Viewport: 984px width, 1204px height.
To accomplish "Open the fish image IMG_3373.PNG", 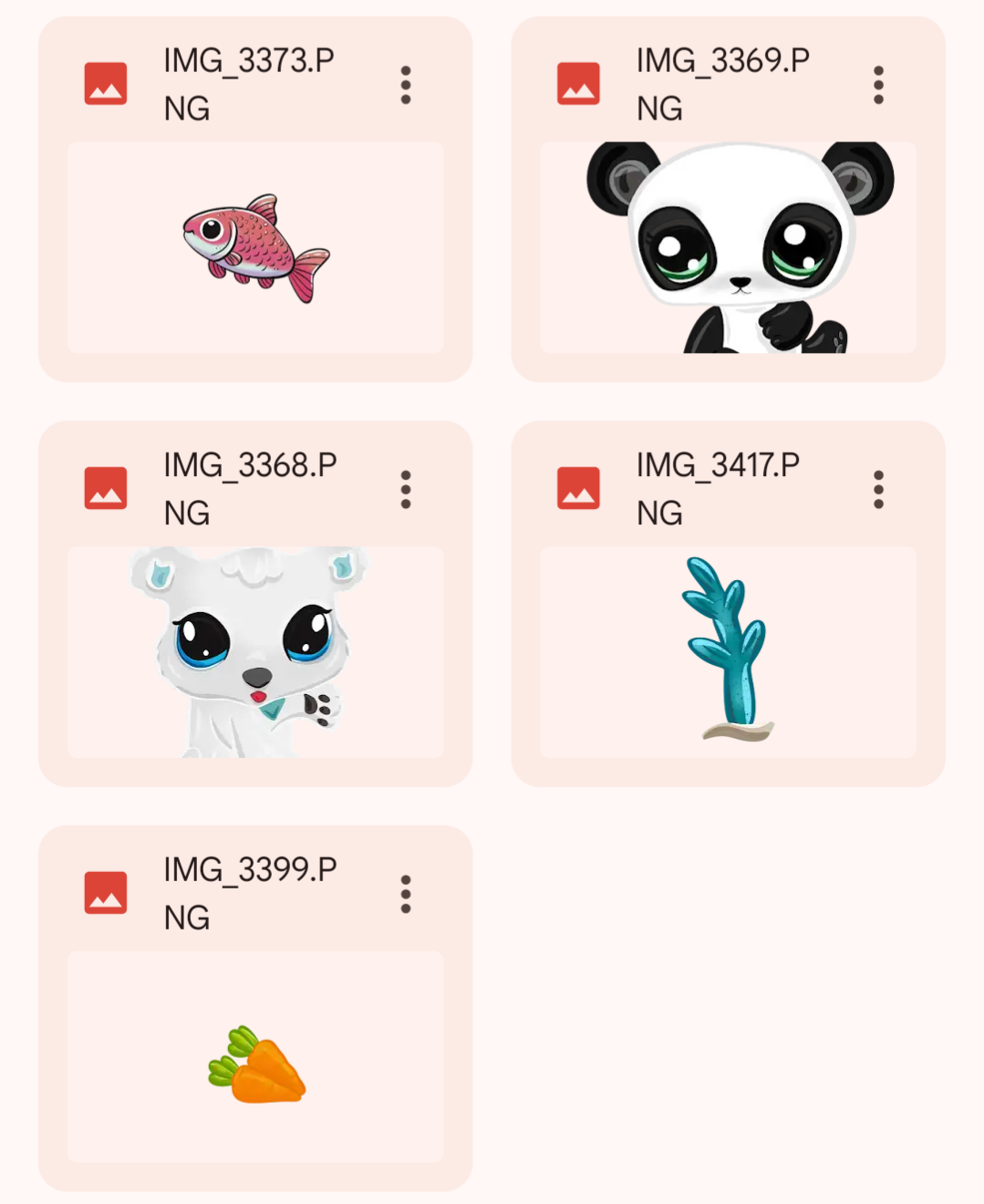I will (255, 248).
